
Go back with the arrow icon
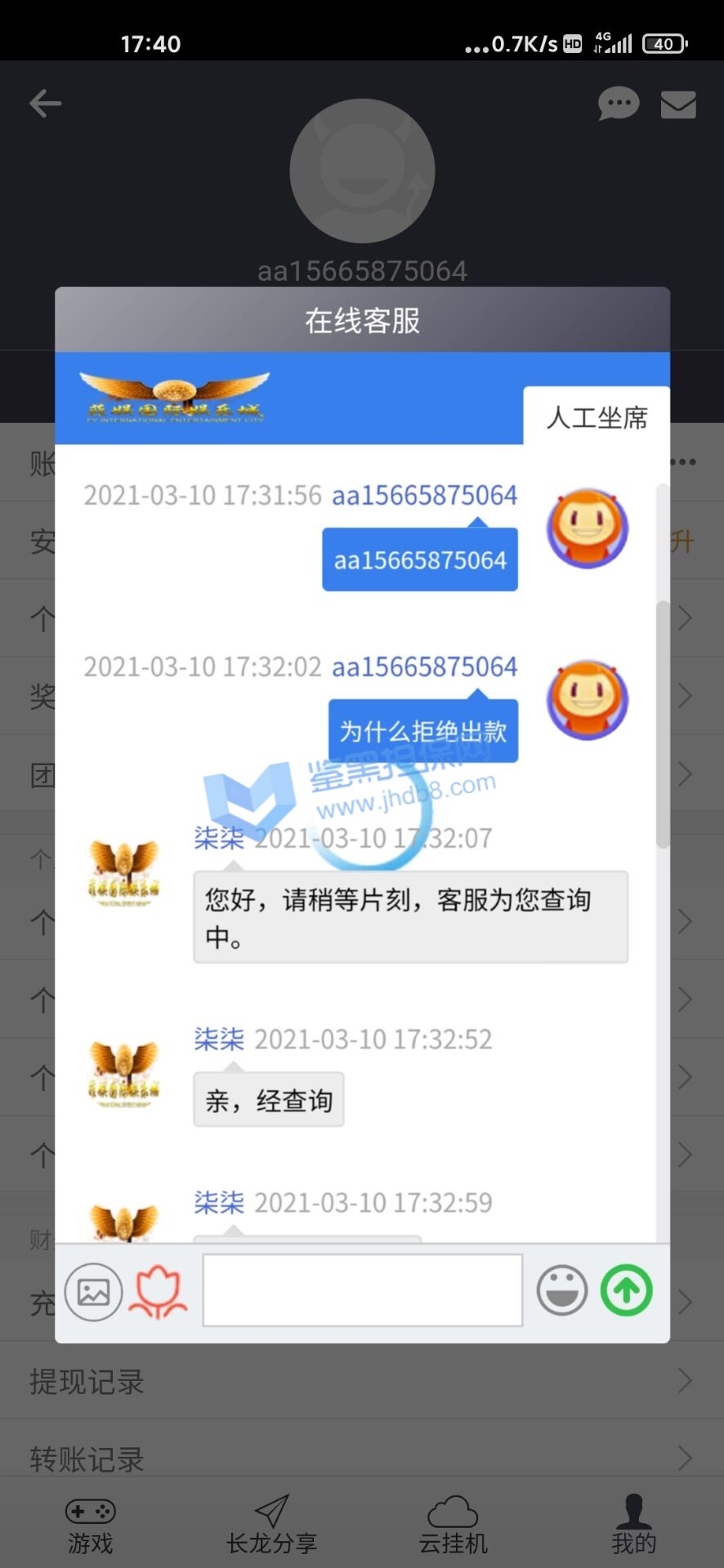[x=46, y=104]
